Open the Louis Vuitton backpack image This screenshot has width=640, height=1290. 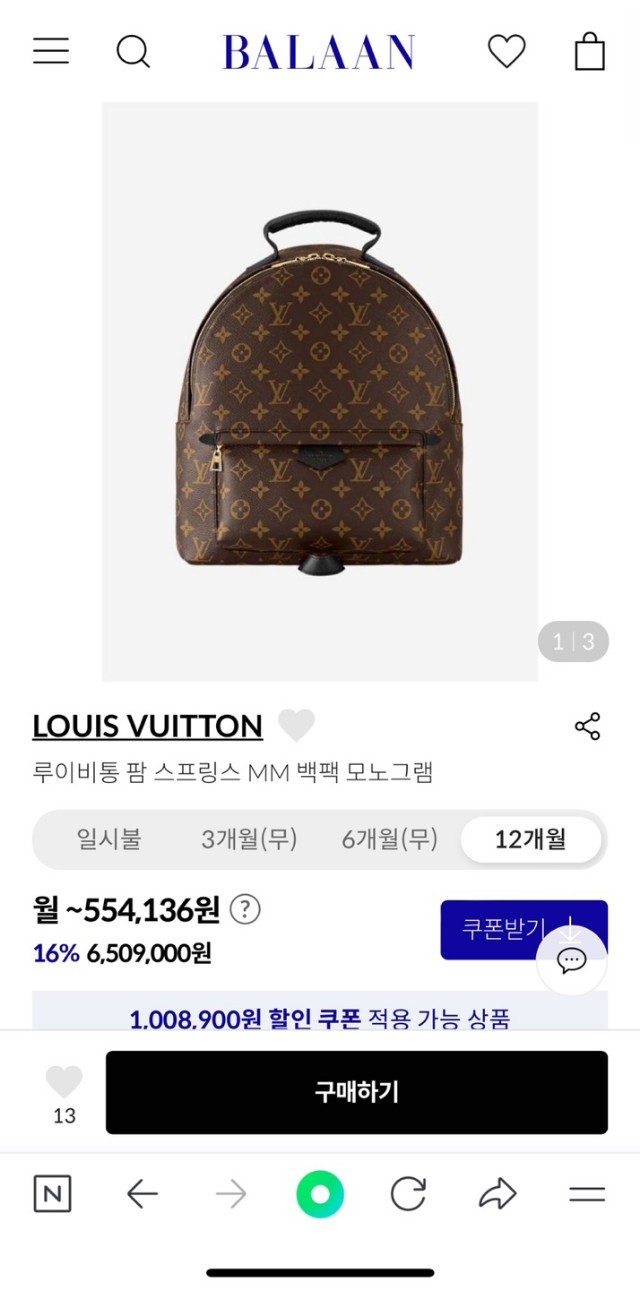(x=320, y=391)
